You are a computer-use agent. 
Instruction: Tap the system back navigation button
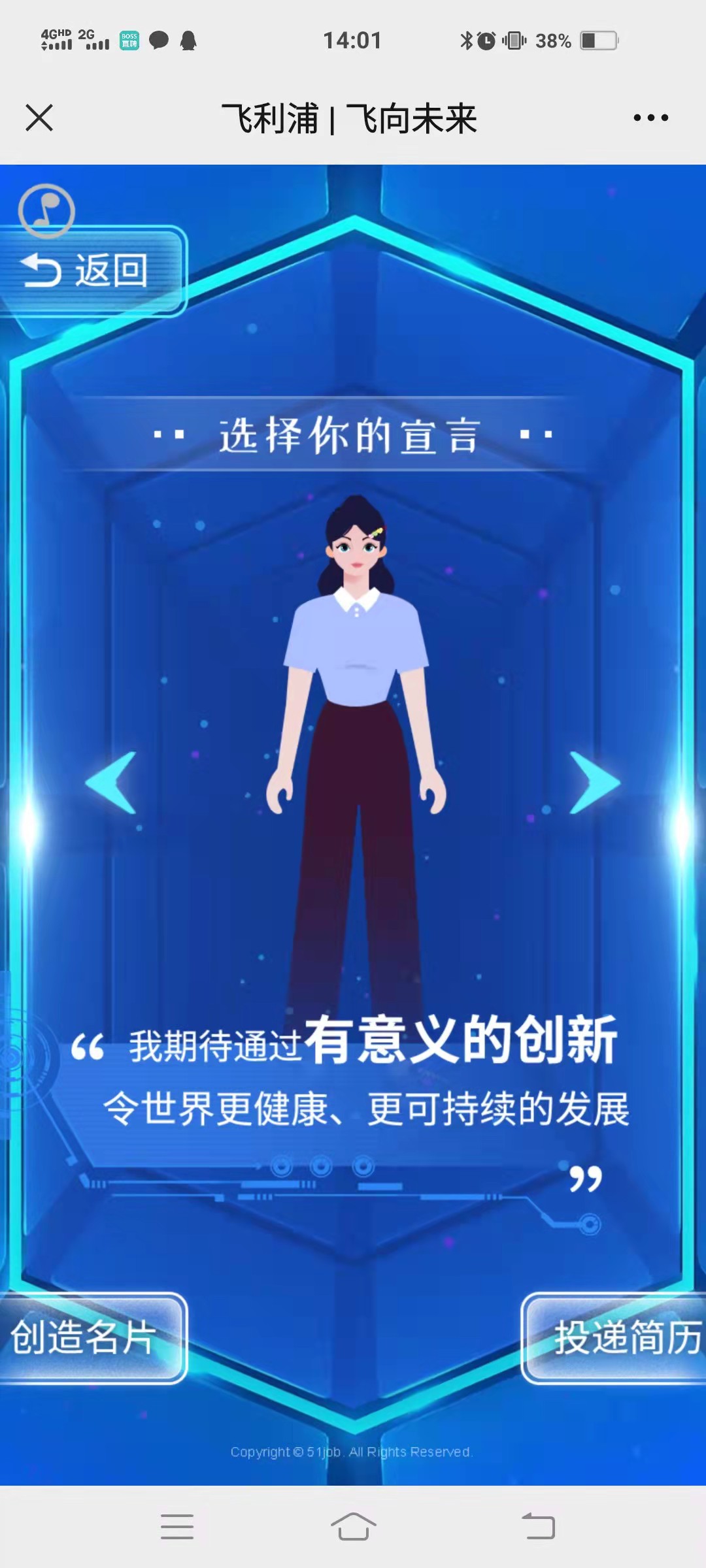click(x=539, y=1527)
